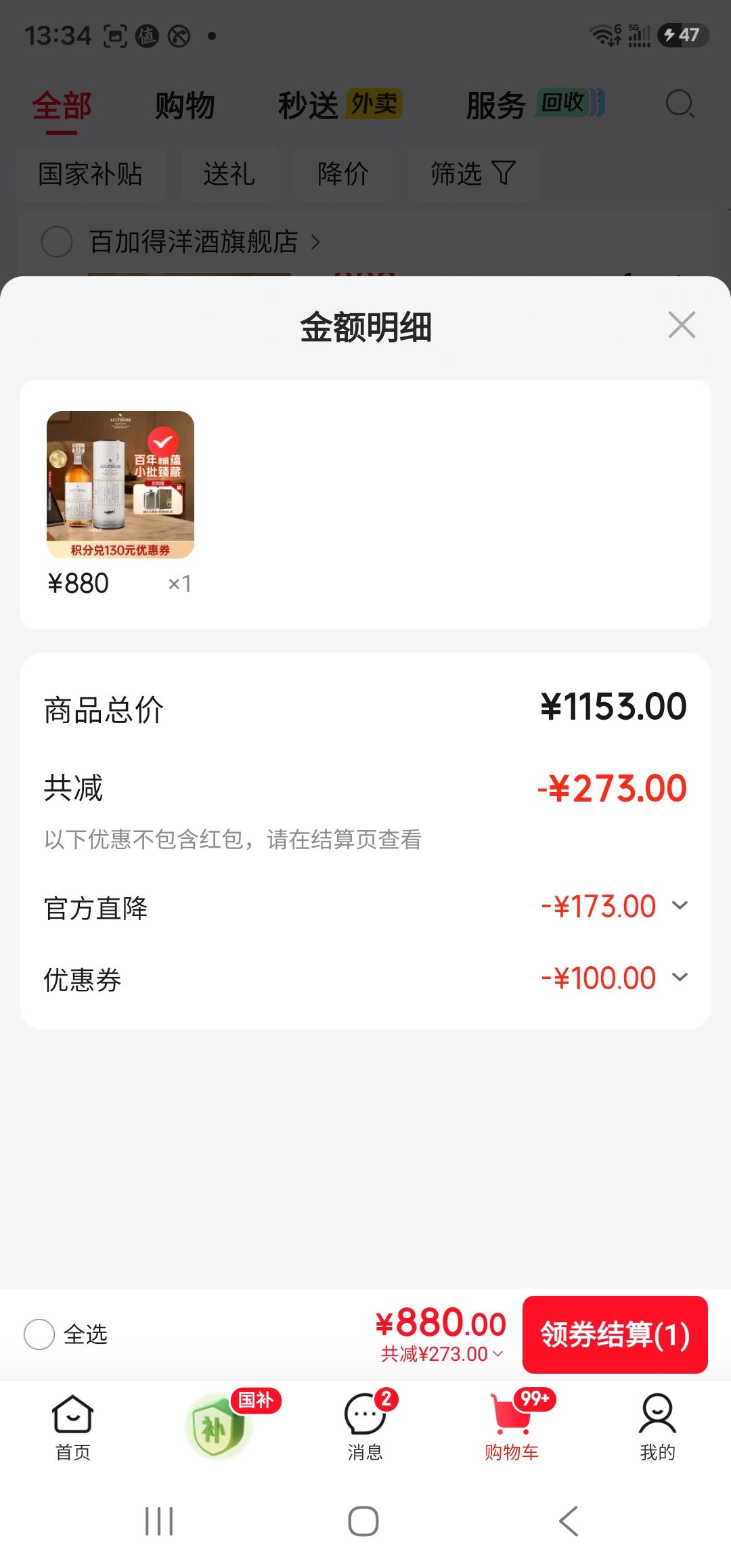Close the 金额明细 panel
The width and height of the screenshot is (731, 1568).
coord(682,325)
